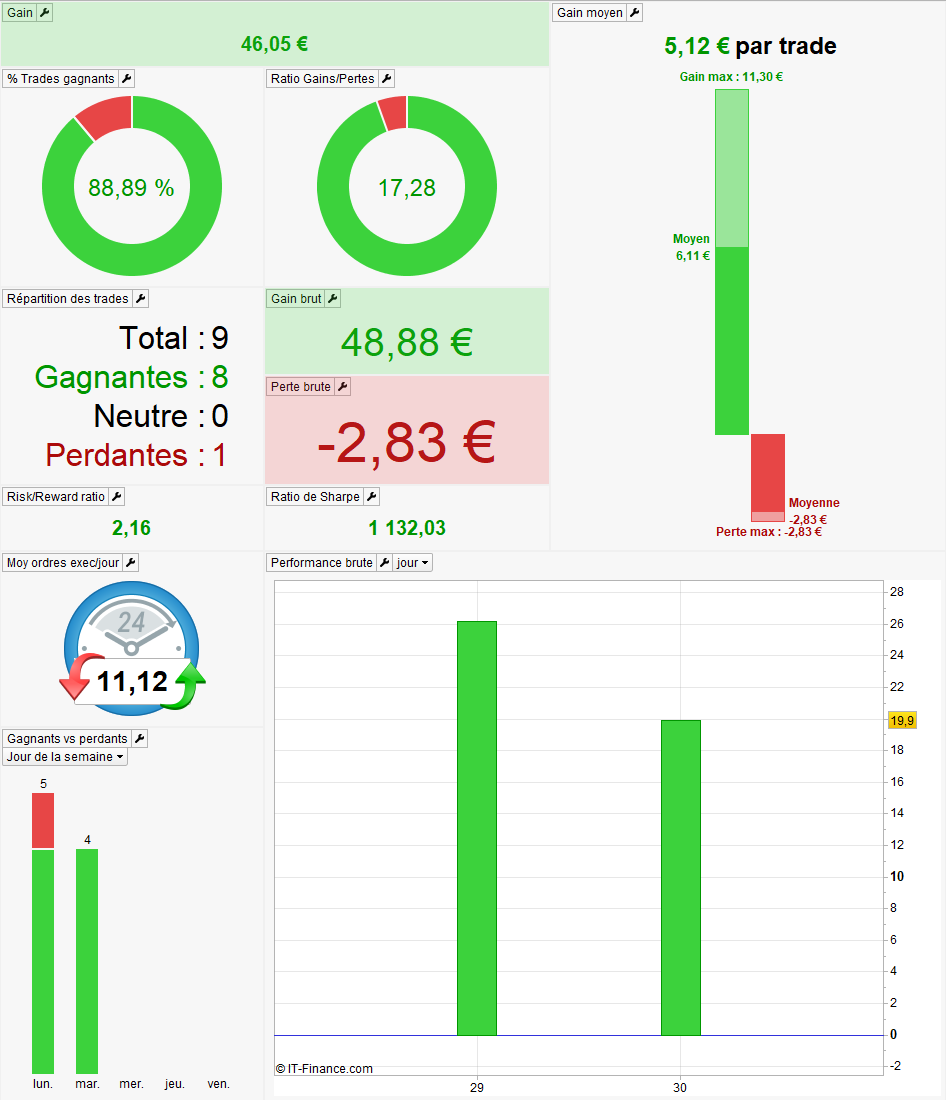Expand the Jour de la semaine dropdown

(x=65, y=757)
